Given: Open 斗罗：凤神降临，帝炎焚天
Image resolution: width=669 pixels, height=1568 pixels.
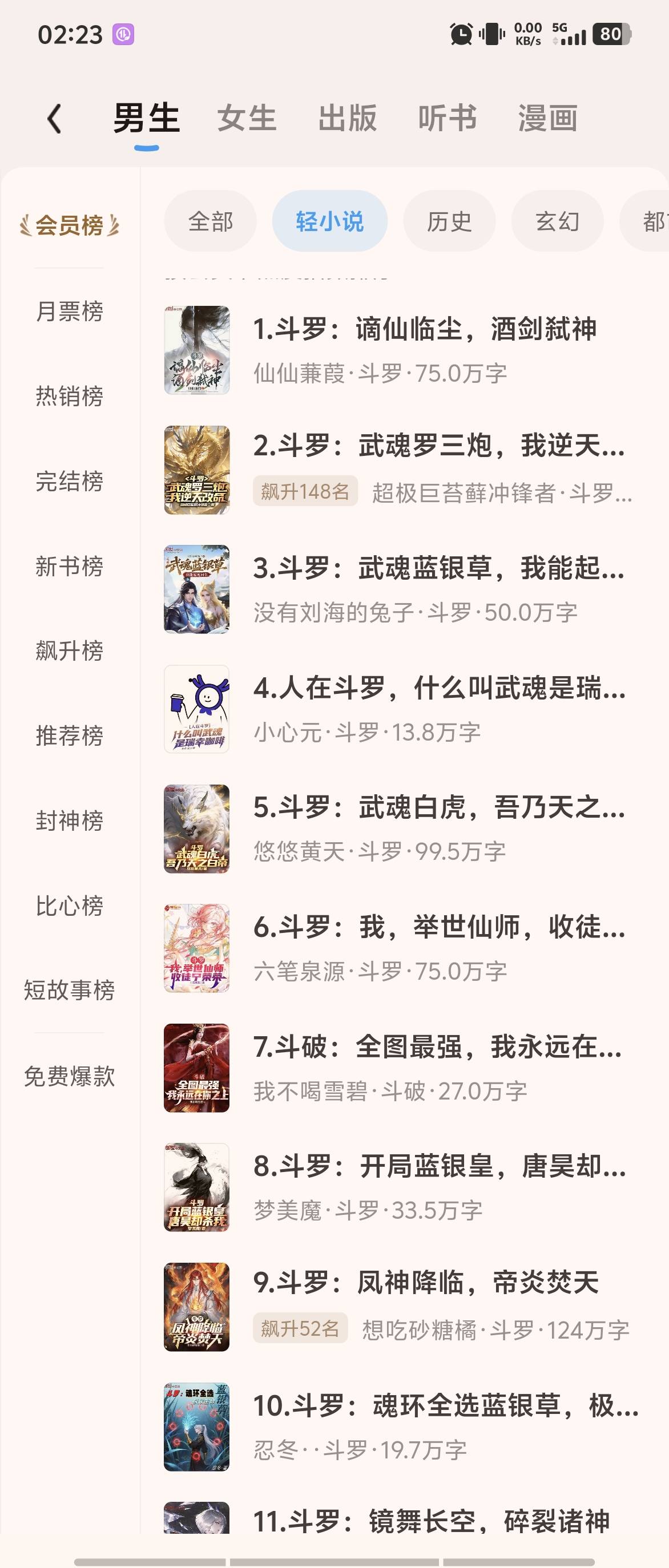Looking at the screenshot, I should [425, 1283].
